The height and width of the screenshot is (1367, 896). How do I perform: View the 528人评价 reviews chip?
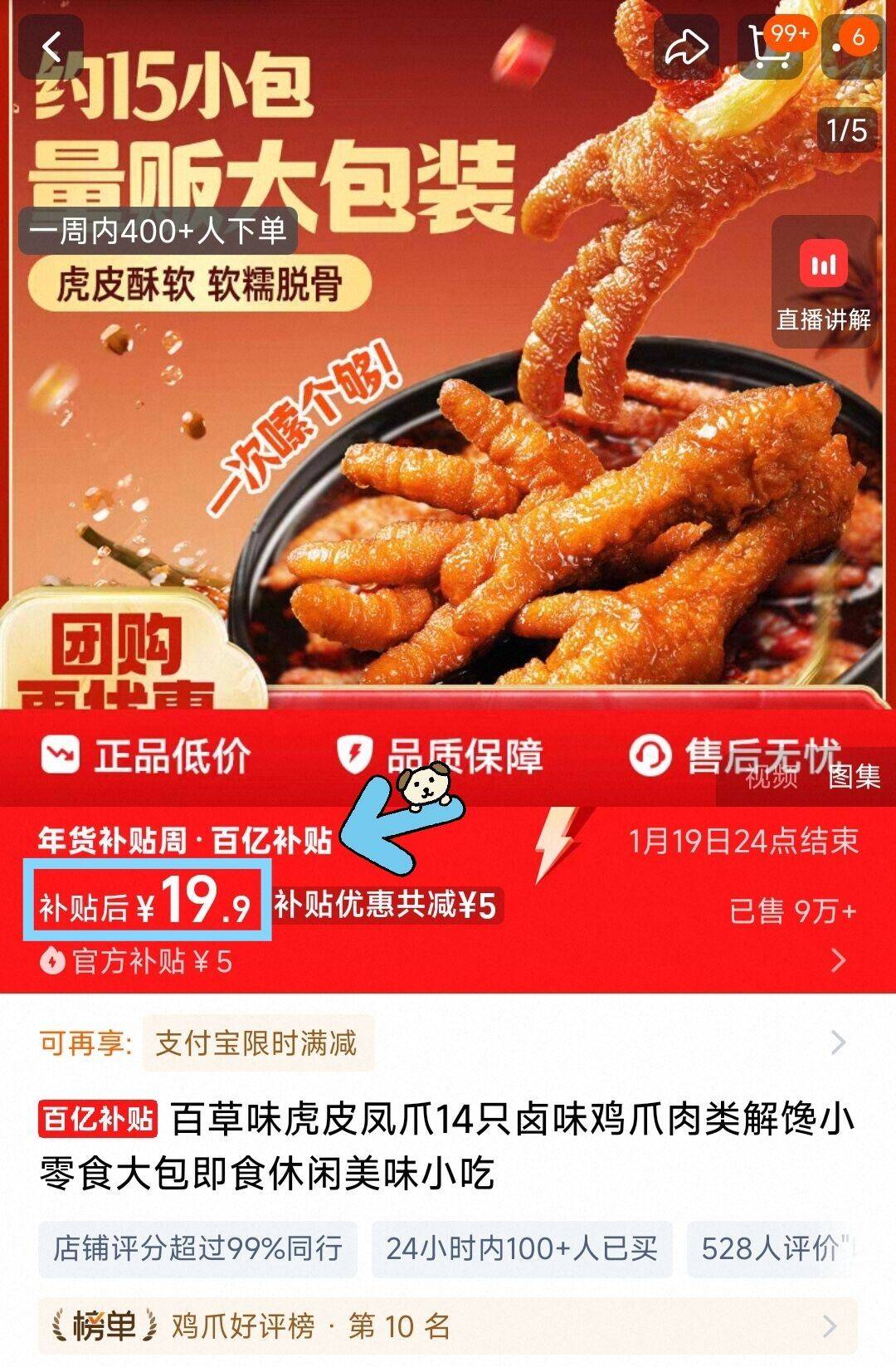pos(776,1247)
